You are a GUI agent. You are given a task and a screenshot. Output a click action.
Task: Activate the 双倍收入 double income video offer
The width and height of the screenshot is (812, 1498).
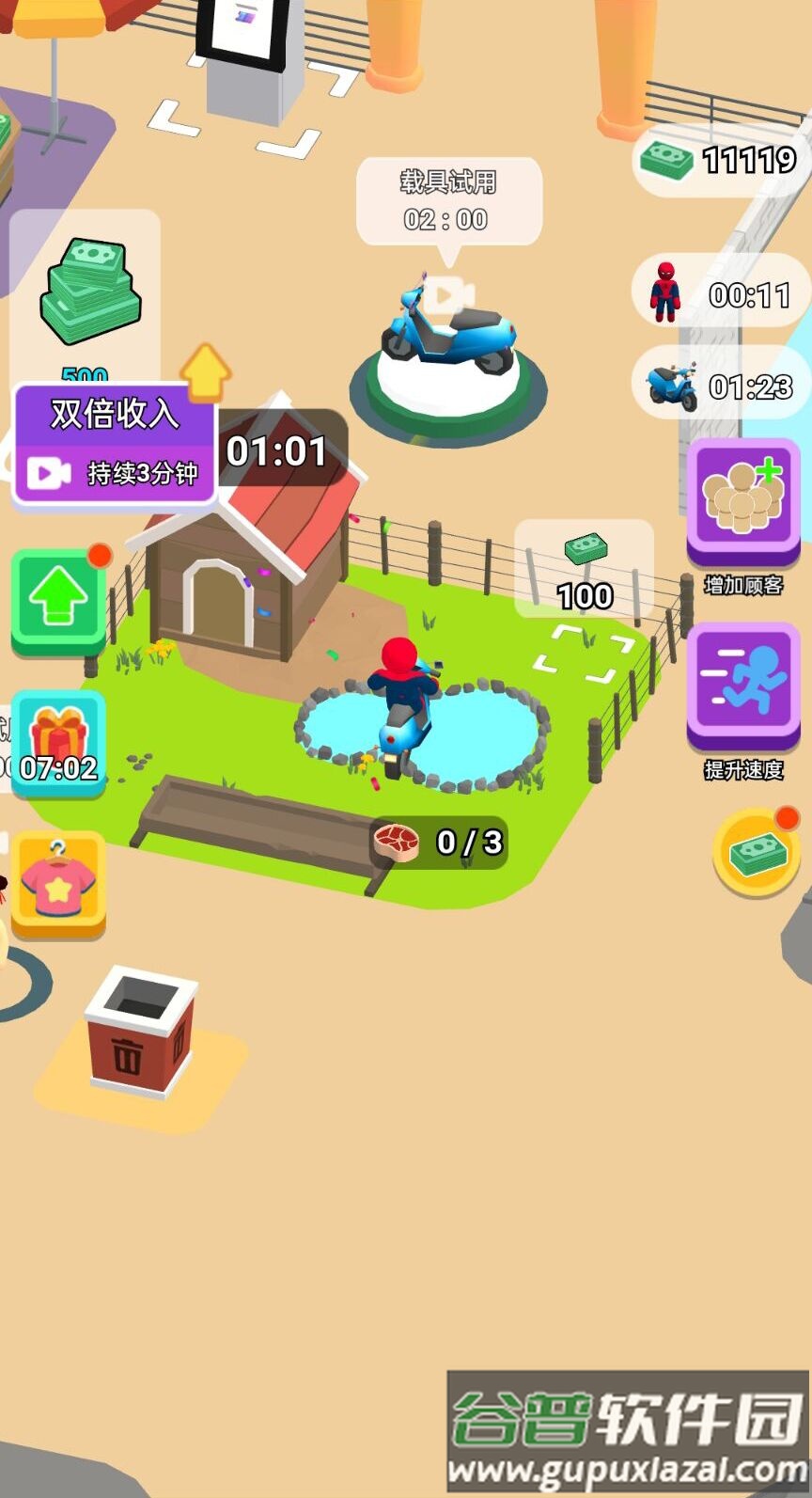click(x=115, y=443)
